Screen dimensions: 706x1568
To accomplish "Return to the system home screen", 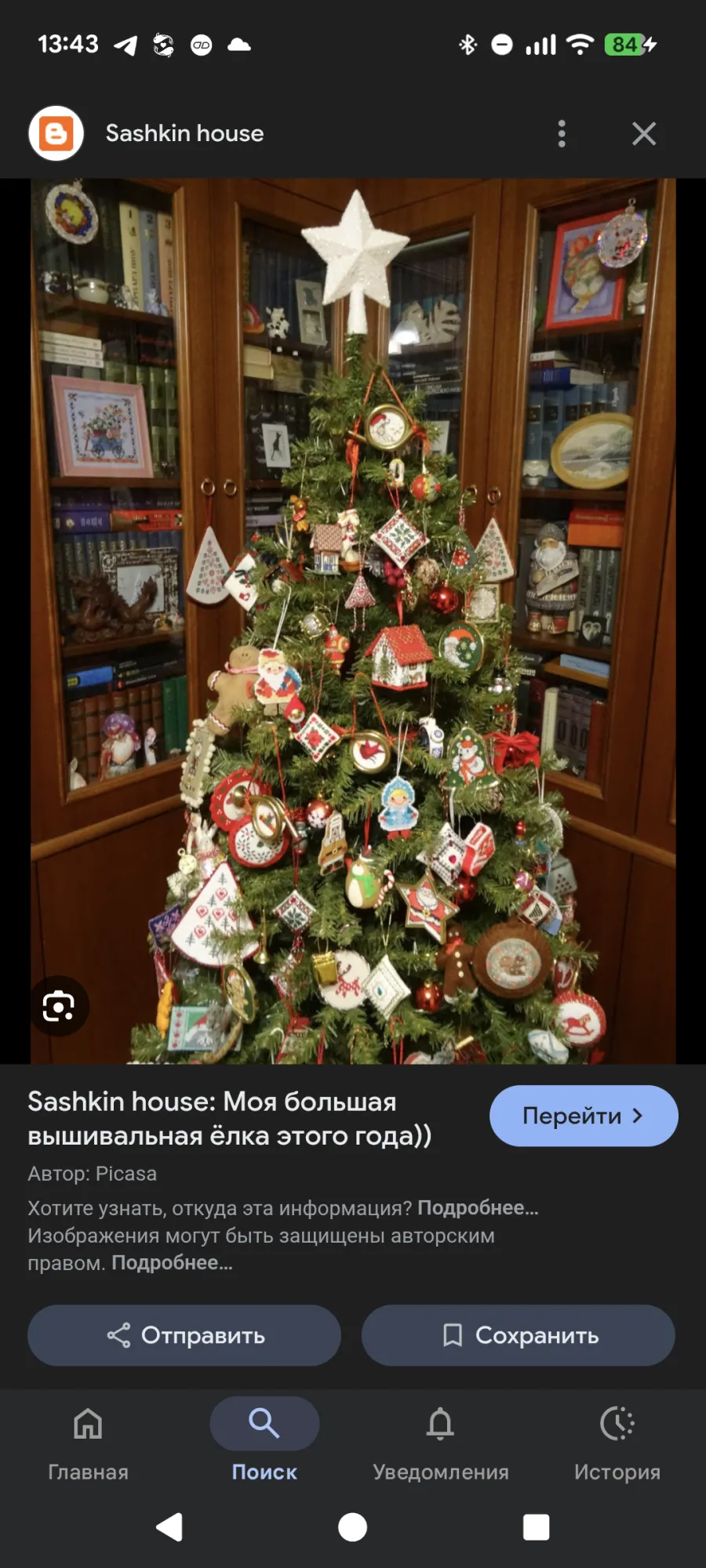I will pyautogui.click(x=352, y=1527).
